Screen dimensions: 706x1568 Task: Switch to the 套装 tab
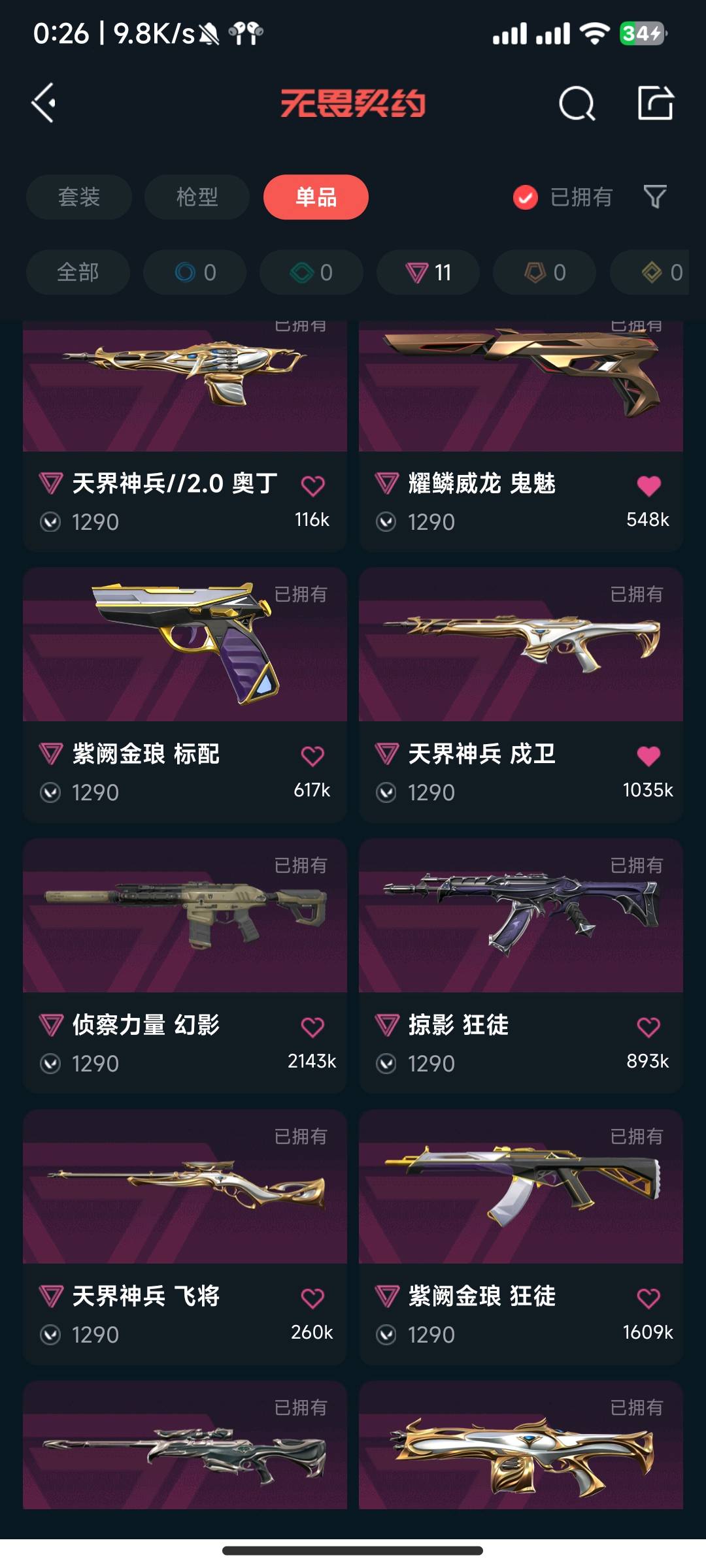pos(79,197)
